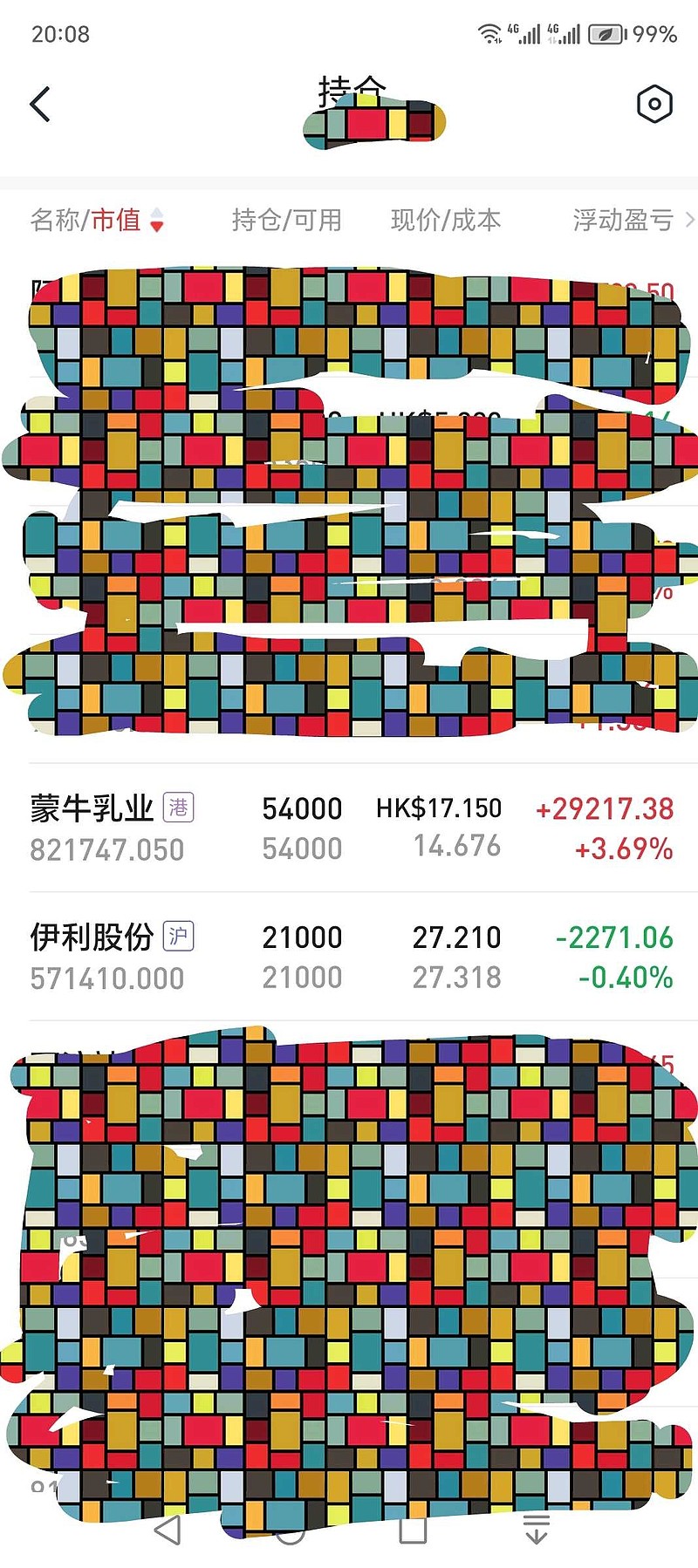Image resolution: width=698 pixels, height=1568 pixels.
Task: Tap the 现价/成本 column header
Action: coord(447,221)
